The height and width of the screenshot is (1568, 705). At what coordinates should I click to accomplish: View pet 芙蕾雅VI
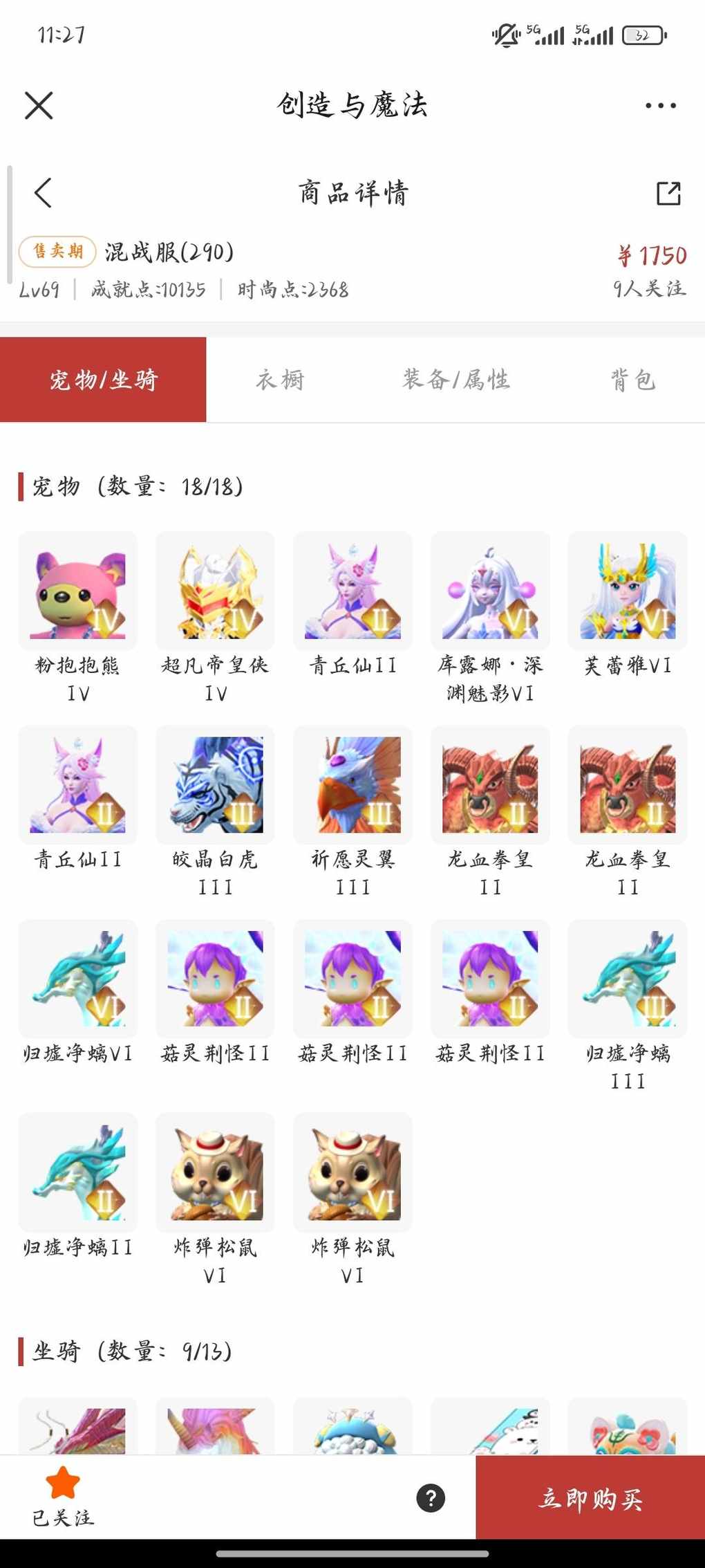pos(628,591)
